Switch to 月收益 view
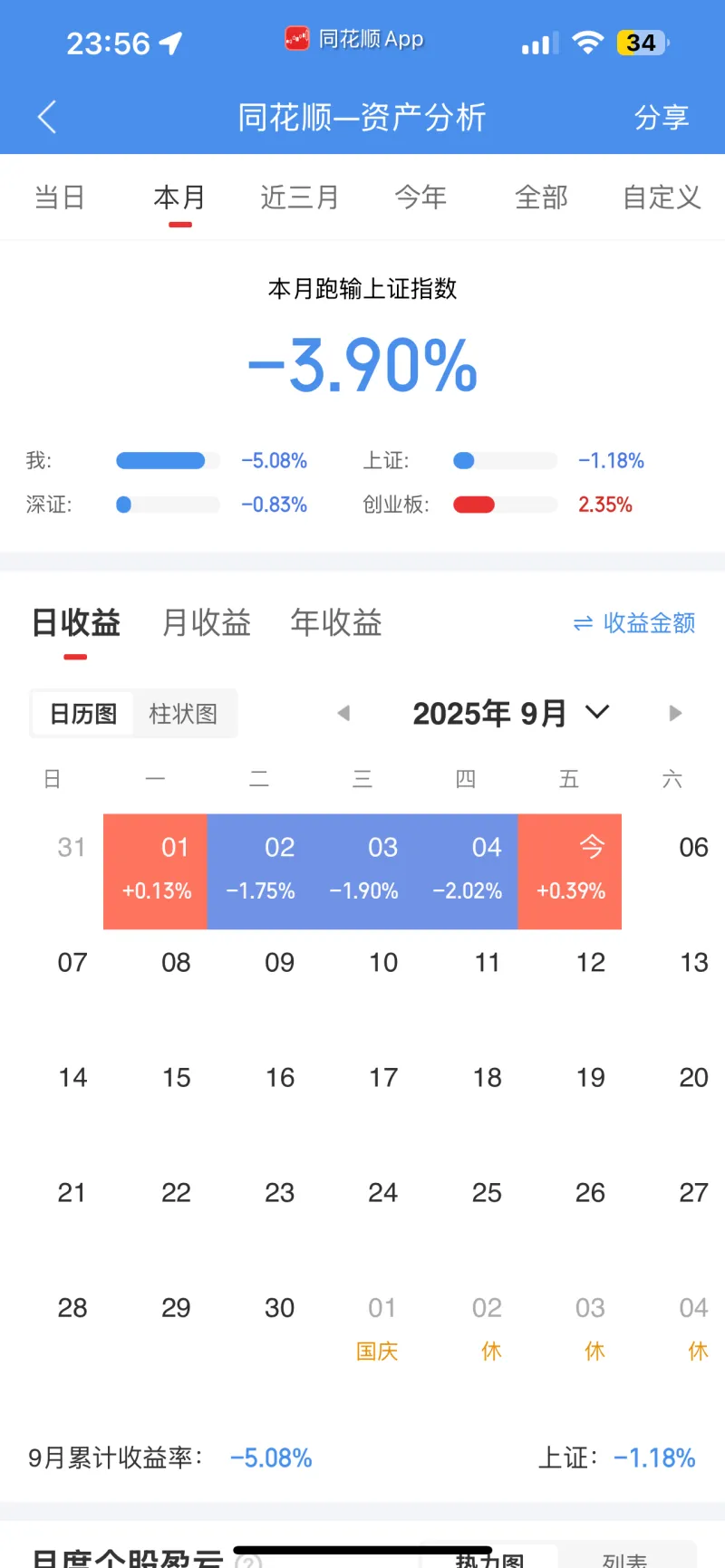The width and height of the screenshot is (725, 1568). [x=206, y=622]
